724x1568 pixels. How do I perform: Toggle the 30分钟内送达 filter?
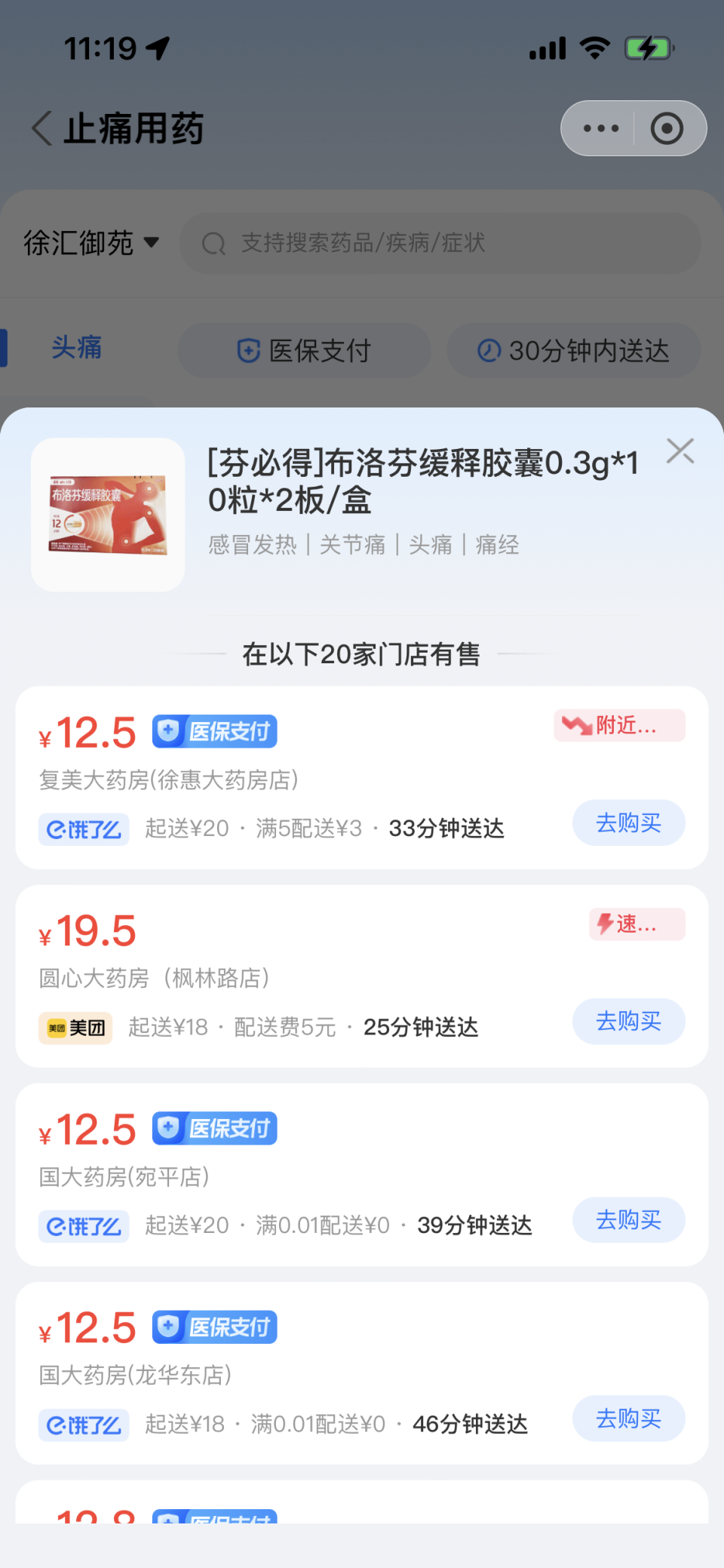(x=573, y=350)
